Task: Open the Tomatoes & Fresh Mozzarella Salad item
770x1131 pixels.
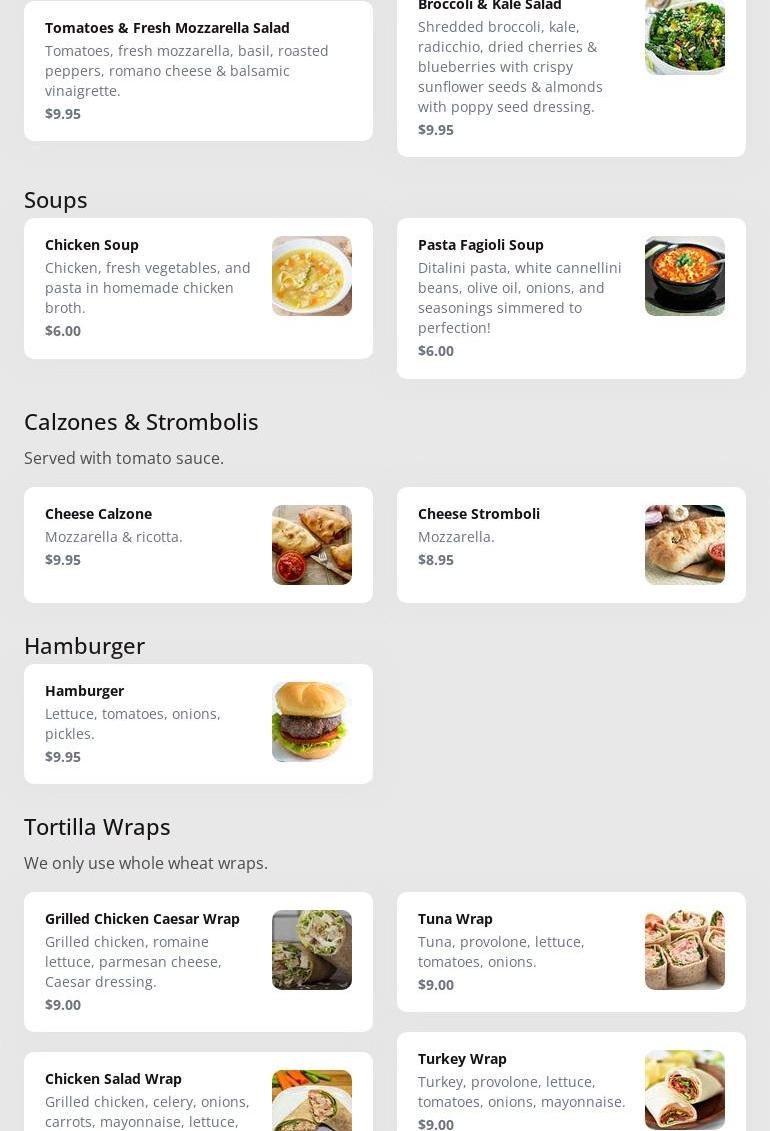Action: click(x=198, y=70)
